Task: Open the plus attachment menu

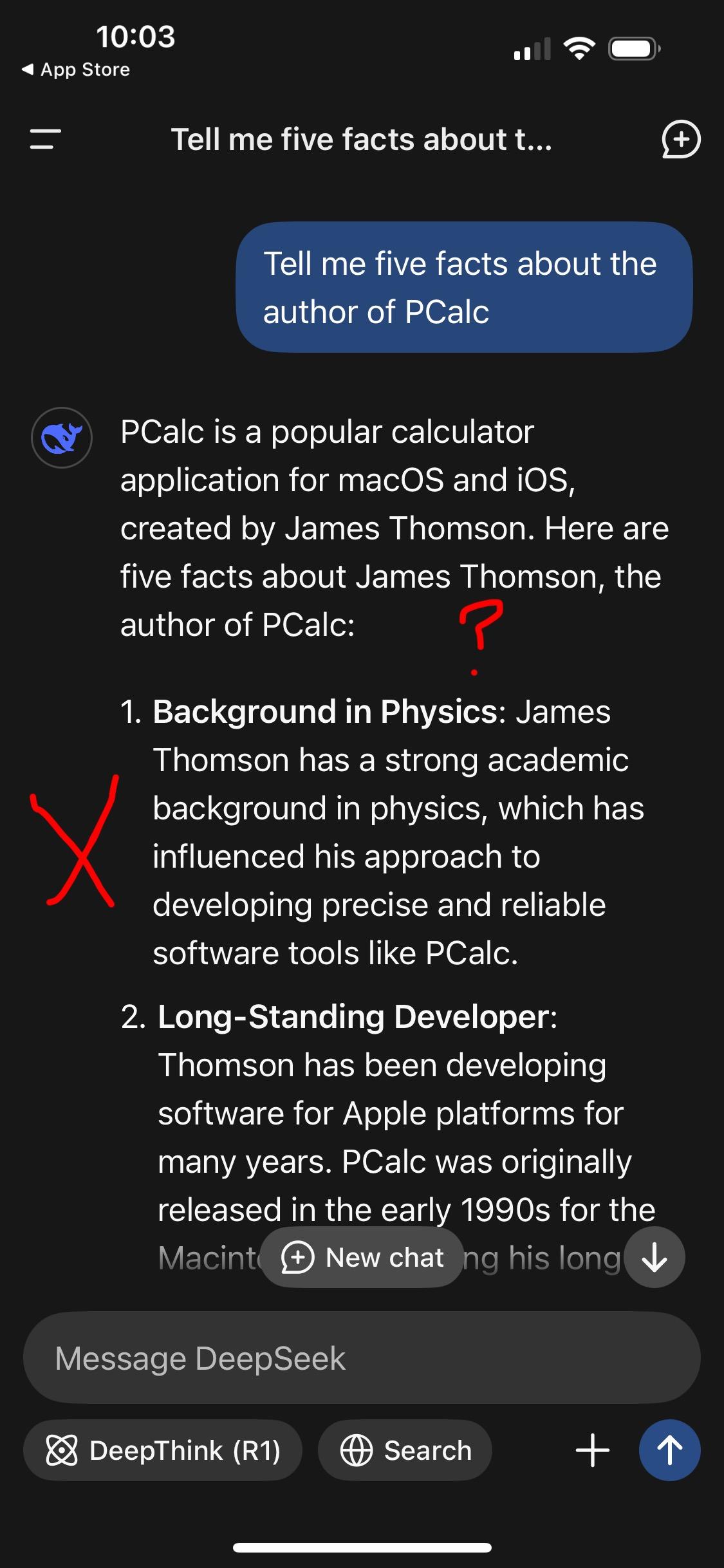Action: tap(592, 1450)
